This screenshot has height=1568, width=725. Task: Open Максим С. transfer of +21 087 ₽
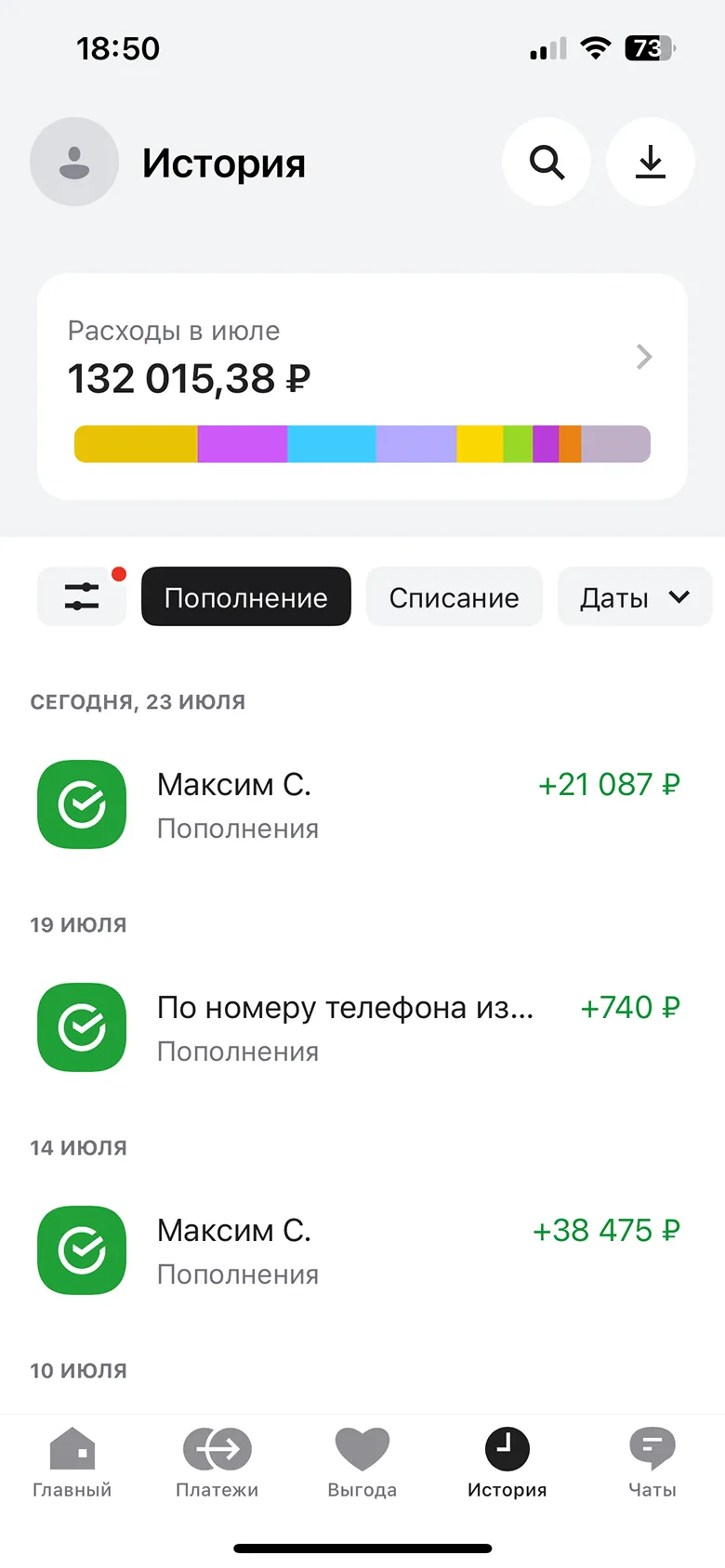[x=362, y=804]
